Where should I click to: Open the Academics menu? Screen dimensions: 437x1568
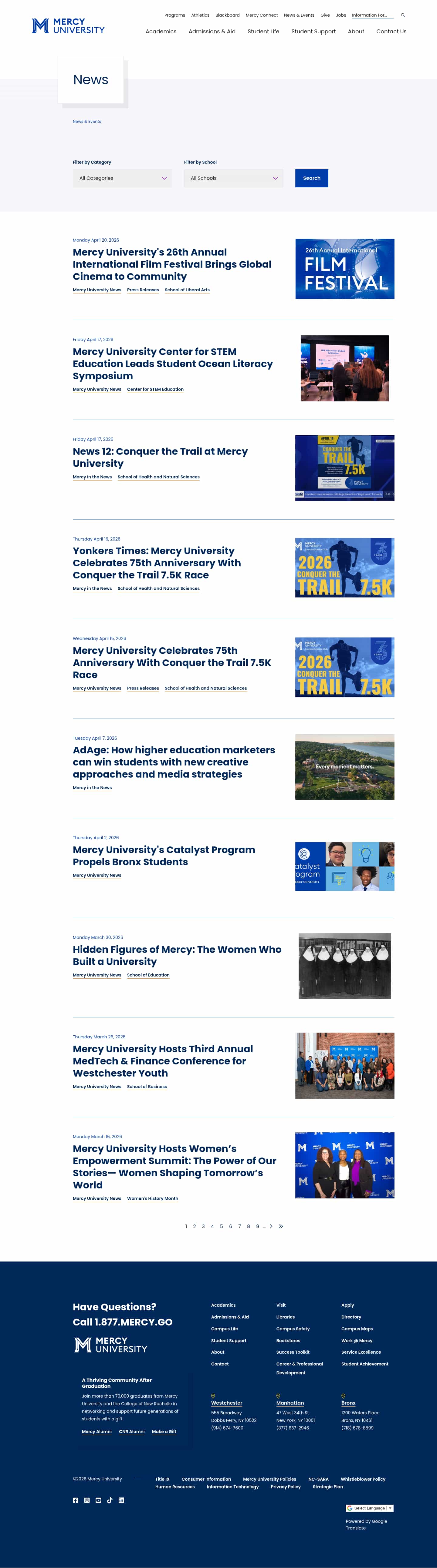[x=161, y=32]
